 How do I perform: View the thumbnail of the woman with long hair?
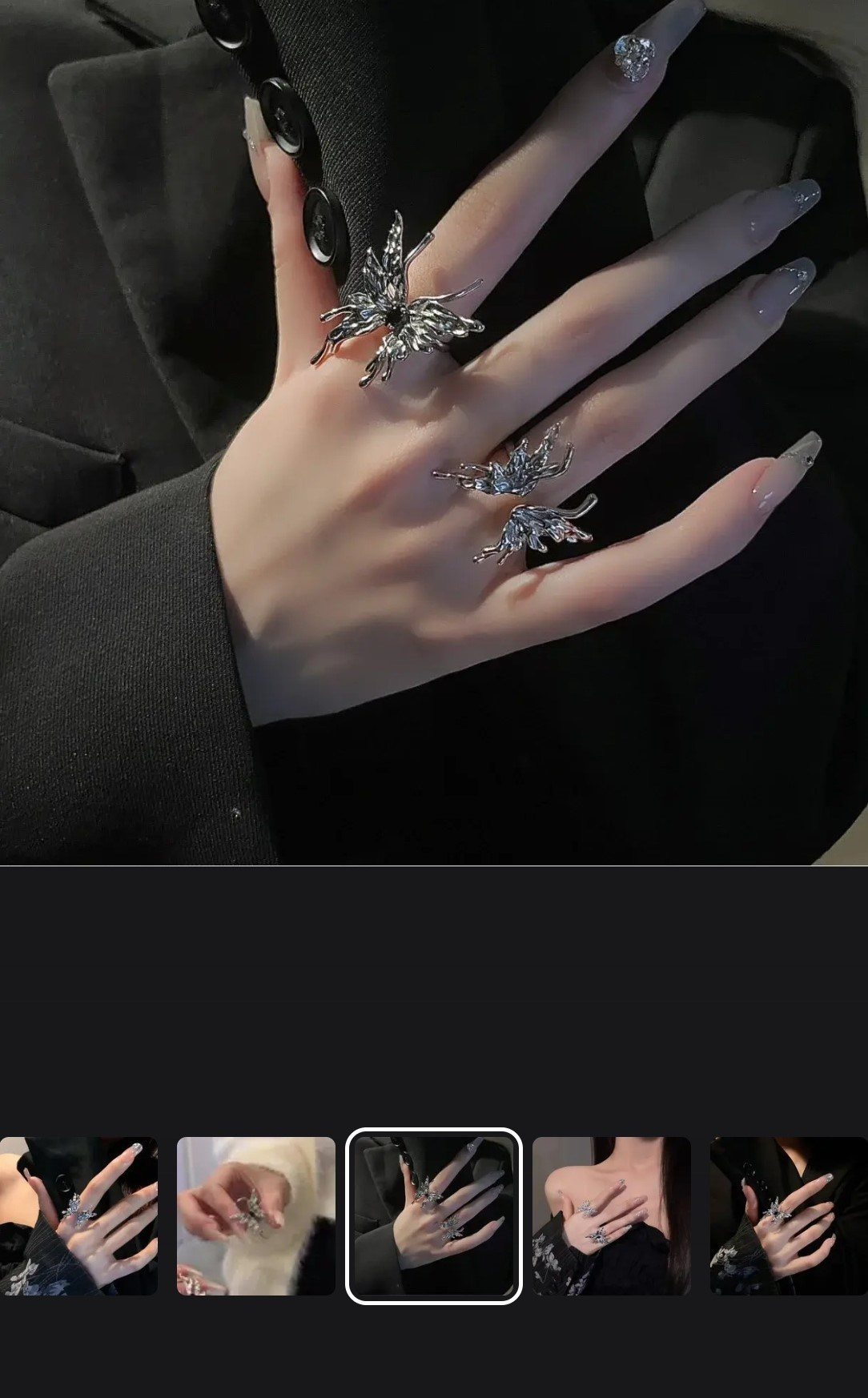point(611,1215)
